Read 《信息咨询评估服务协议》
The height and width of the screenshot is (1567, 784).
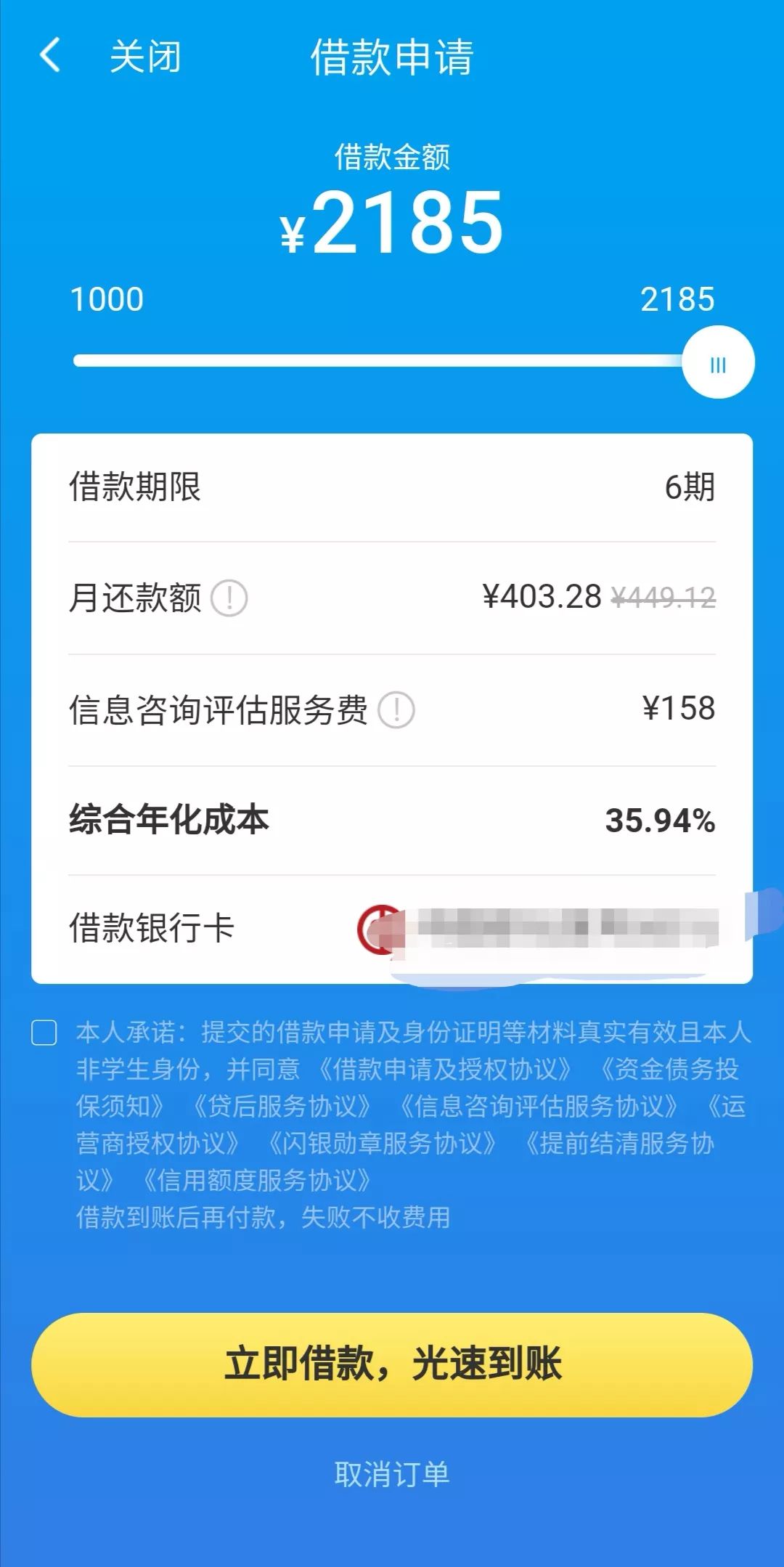click(539, 1107)
